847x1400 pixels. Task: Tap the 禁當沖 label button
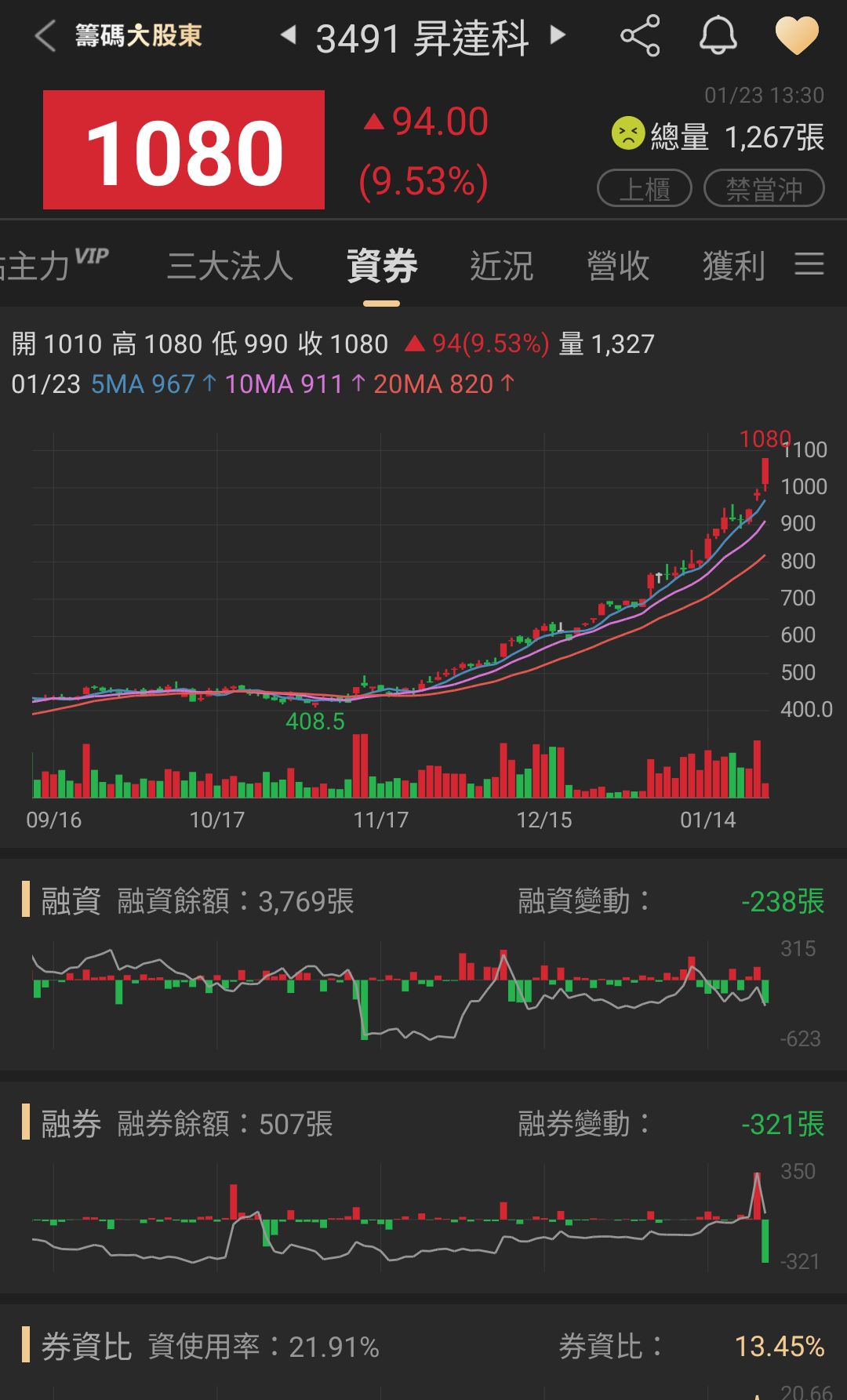763,187
